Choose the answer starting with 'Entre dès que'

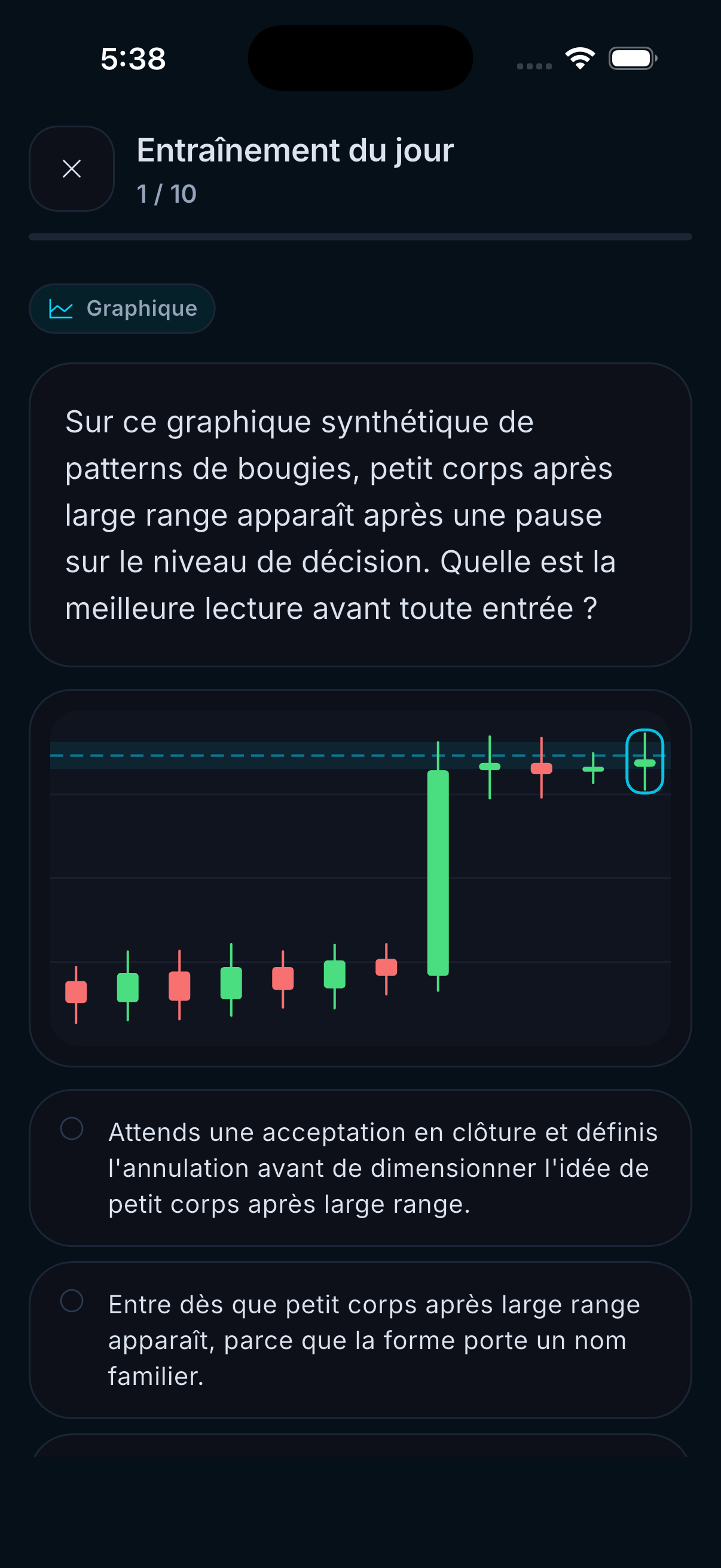[x=360, y=1340]
